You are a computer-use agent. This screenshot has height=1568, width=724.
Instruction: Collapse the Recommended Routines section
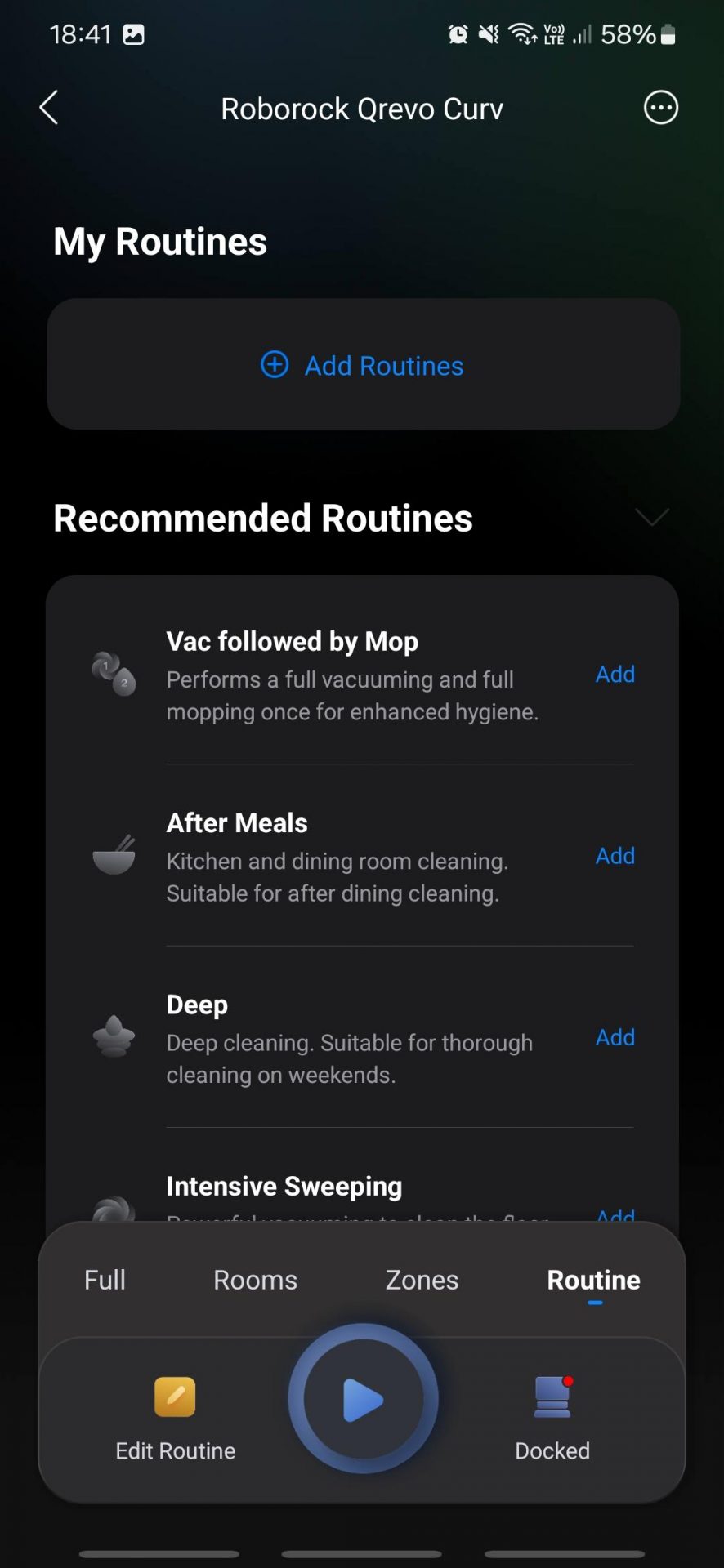point(652,517)
